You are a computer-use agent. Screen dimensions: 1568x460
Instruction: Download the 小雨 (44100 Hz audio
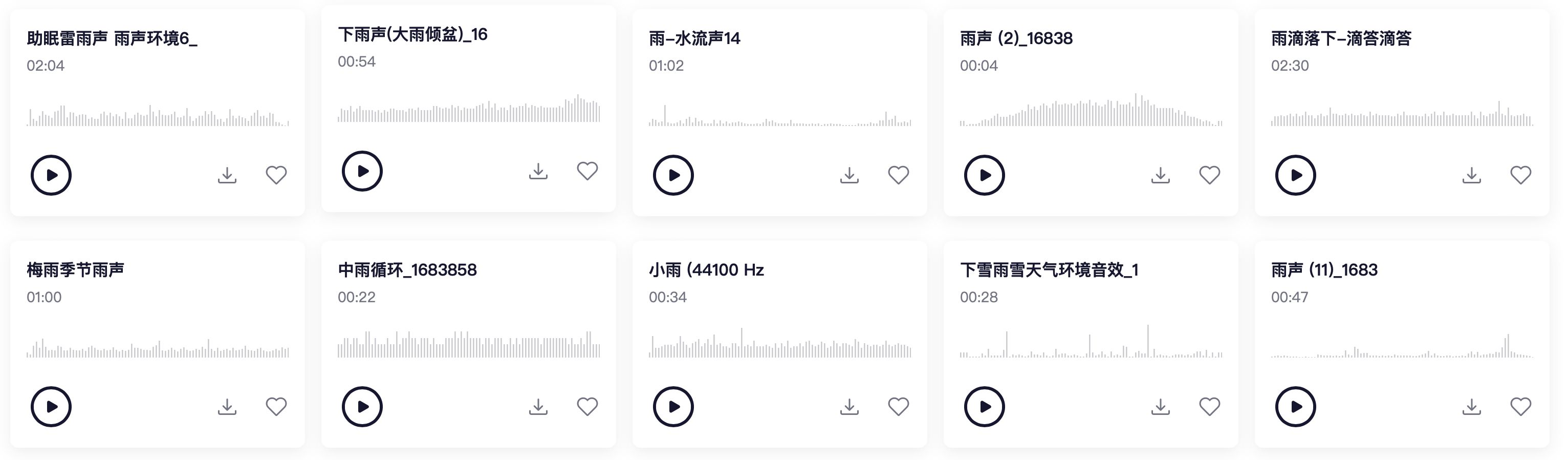(x=849, y=407)
